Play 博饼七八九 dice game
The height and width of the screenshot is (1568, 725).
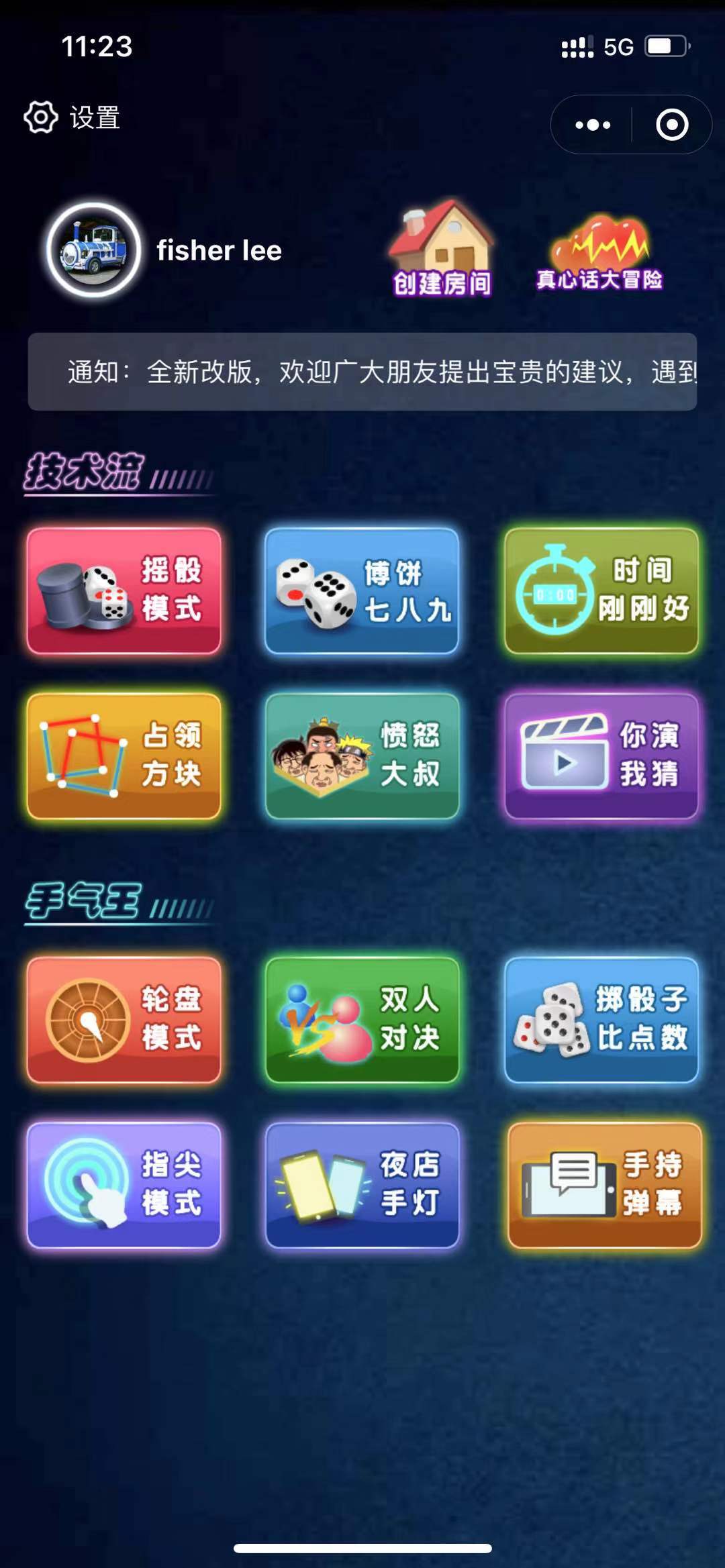(362, 590)
